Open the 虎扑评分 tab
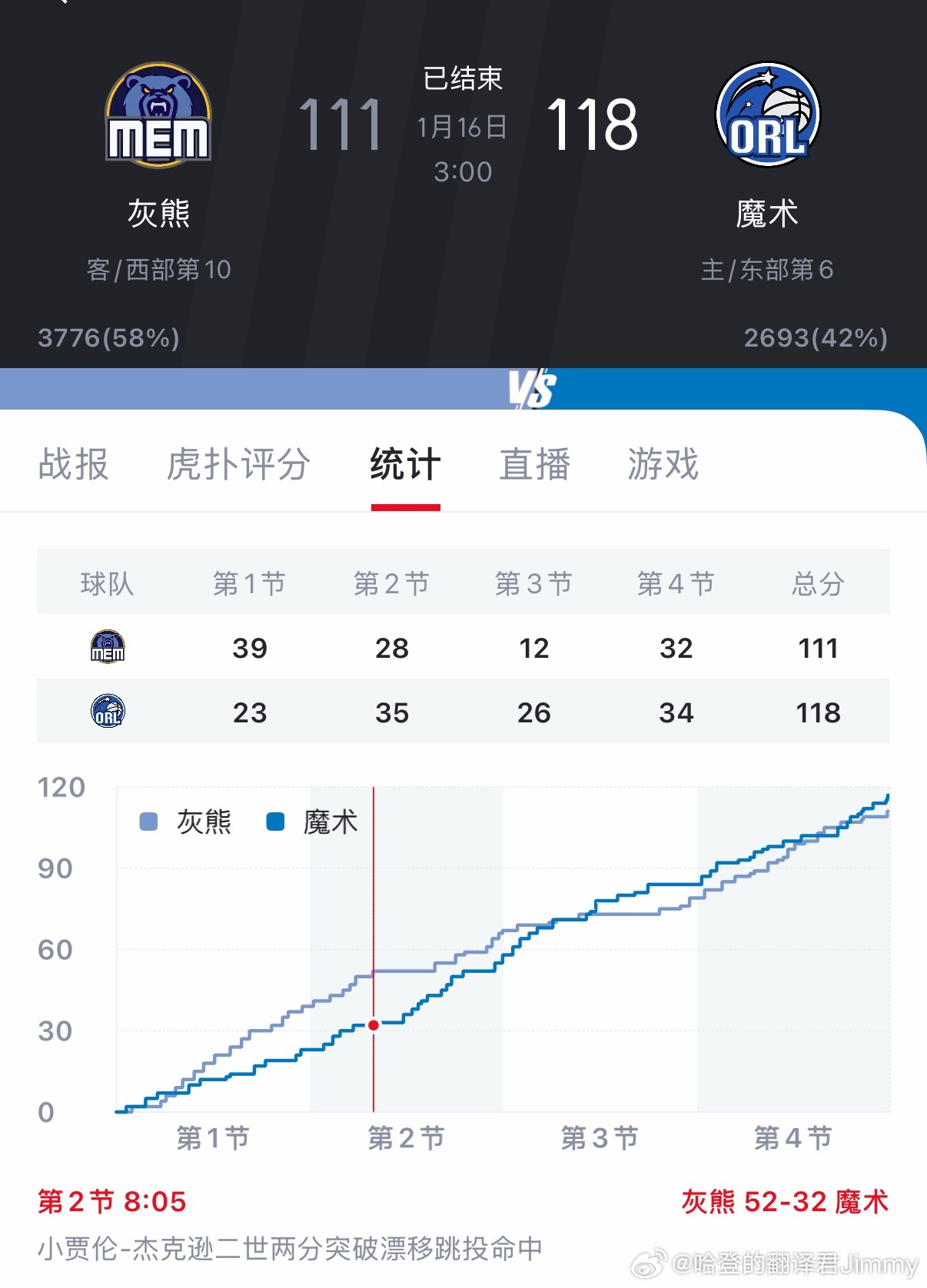 pyautogui.click(x=238, y=464)
